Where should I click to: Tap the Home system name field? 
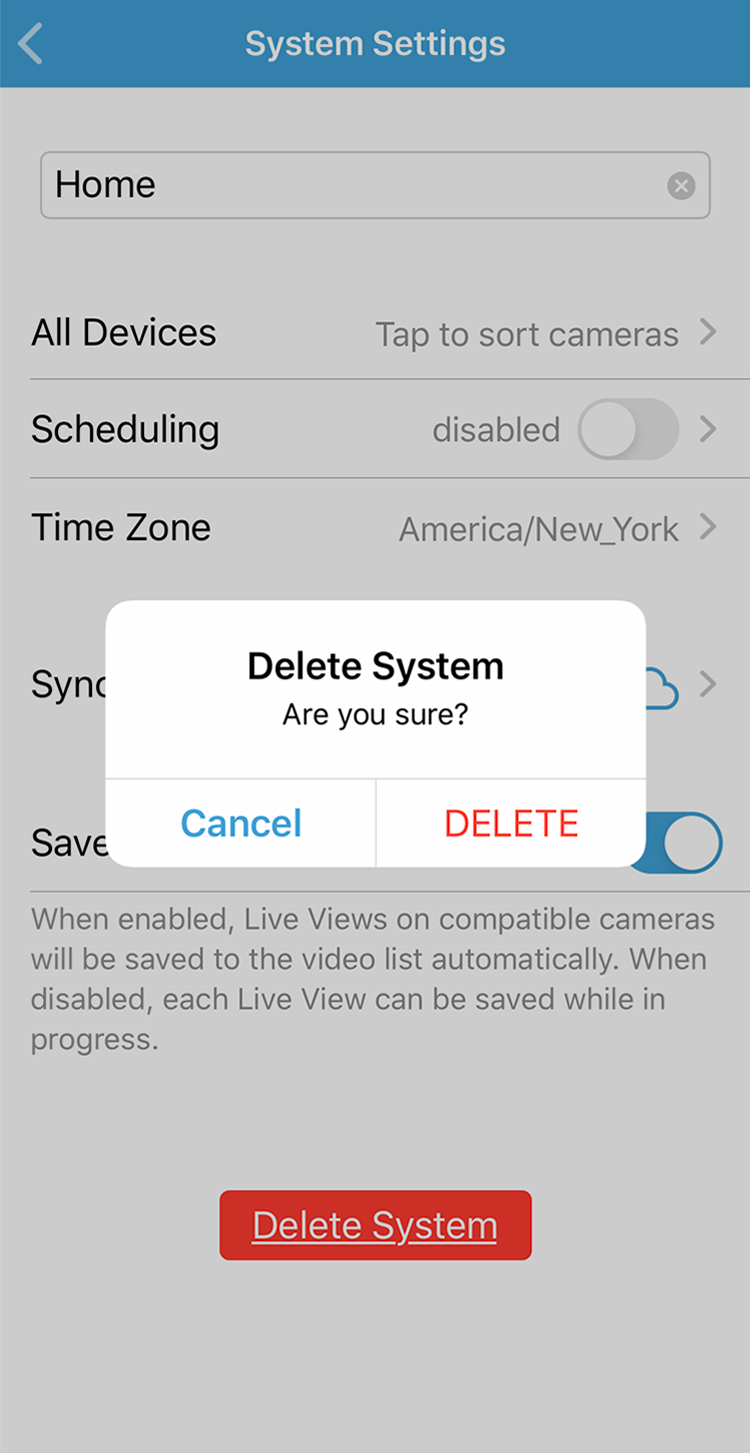pos(375,185)
